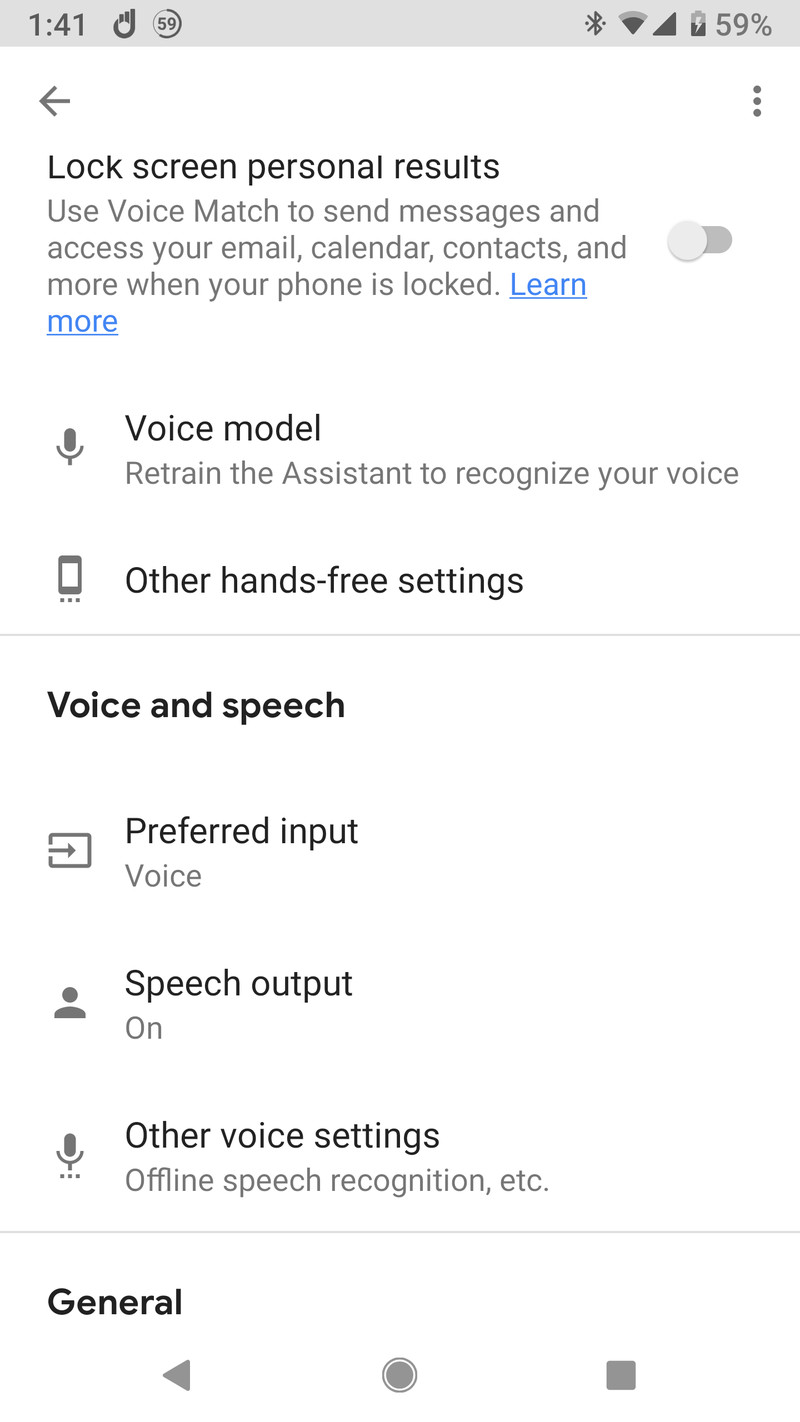Open Other voice settings
Image resolution: width=800 pixels, height=1422 pixels.
coord(400,1156)
